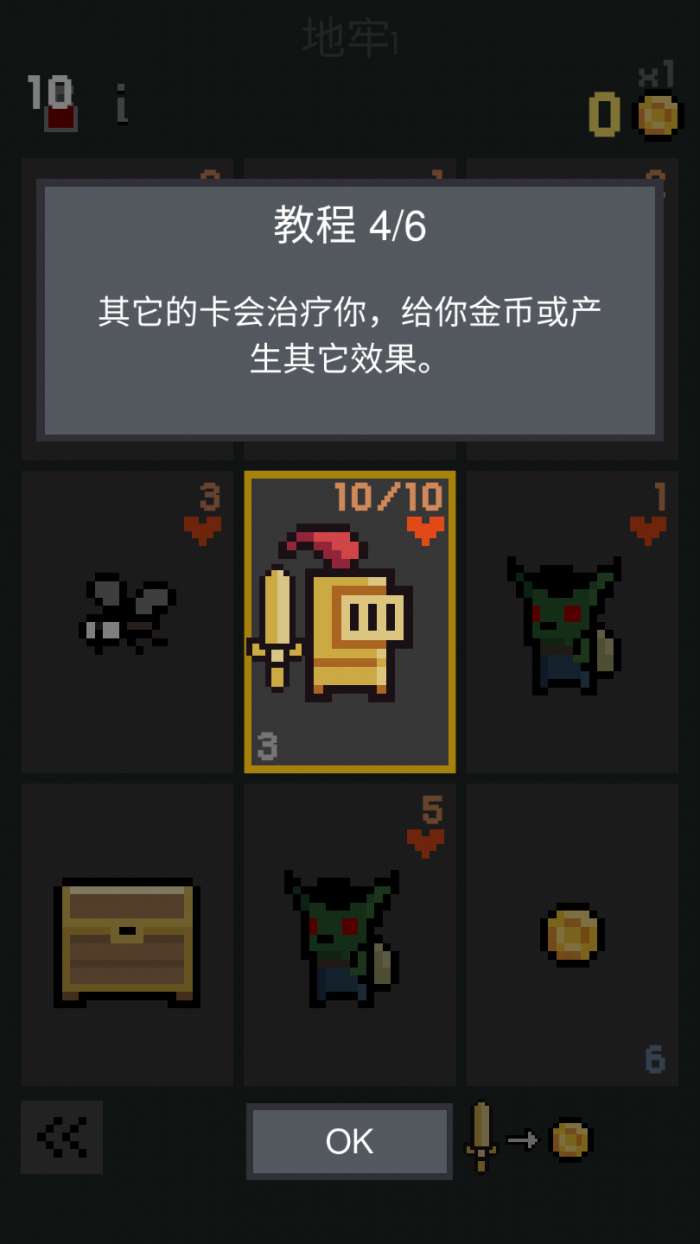Go back with the double-arrow button
Screen dimensions: 700x1244
coord(62,1137)
